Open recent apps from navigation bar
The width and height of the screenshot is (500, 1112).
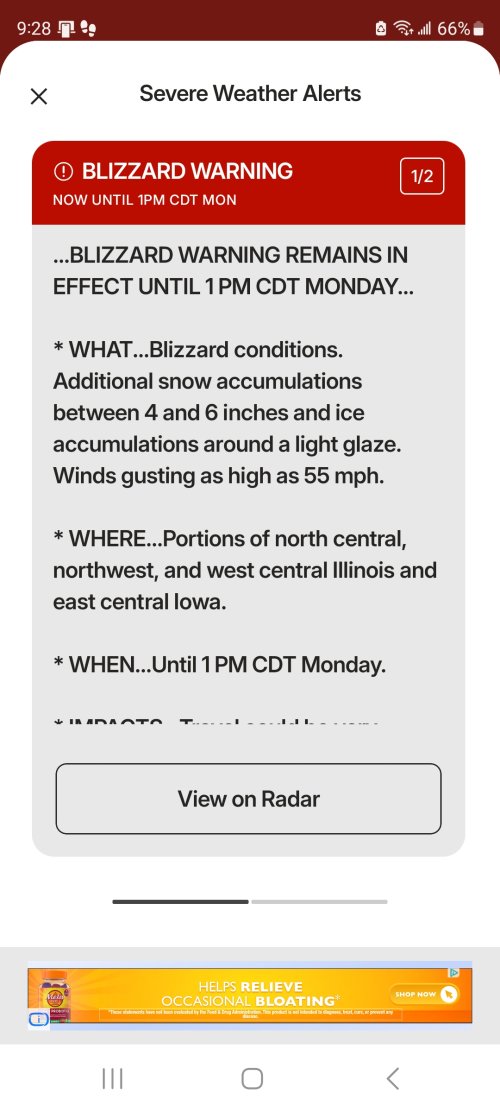click(112, 1079)
